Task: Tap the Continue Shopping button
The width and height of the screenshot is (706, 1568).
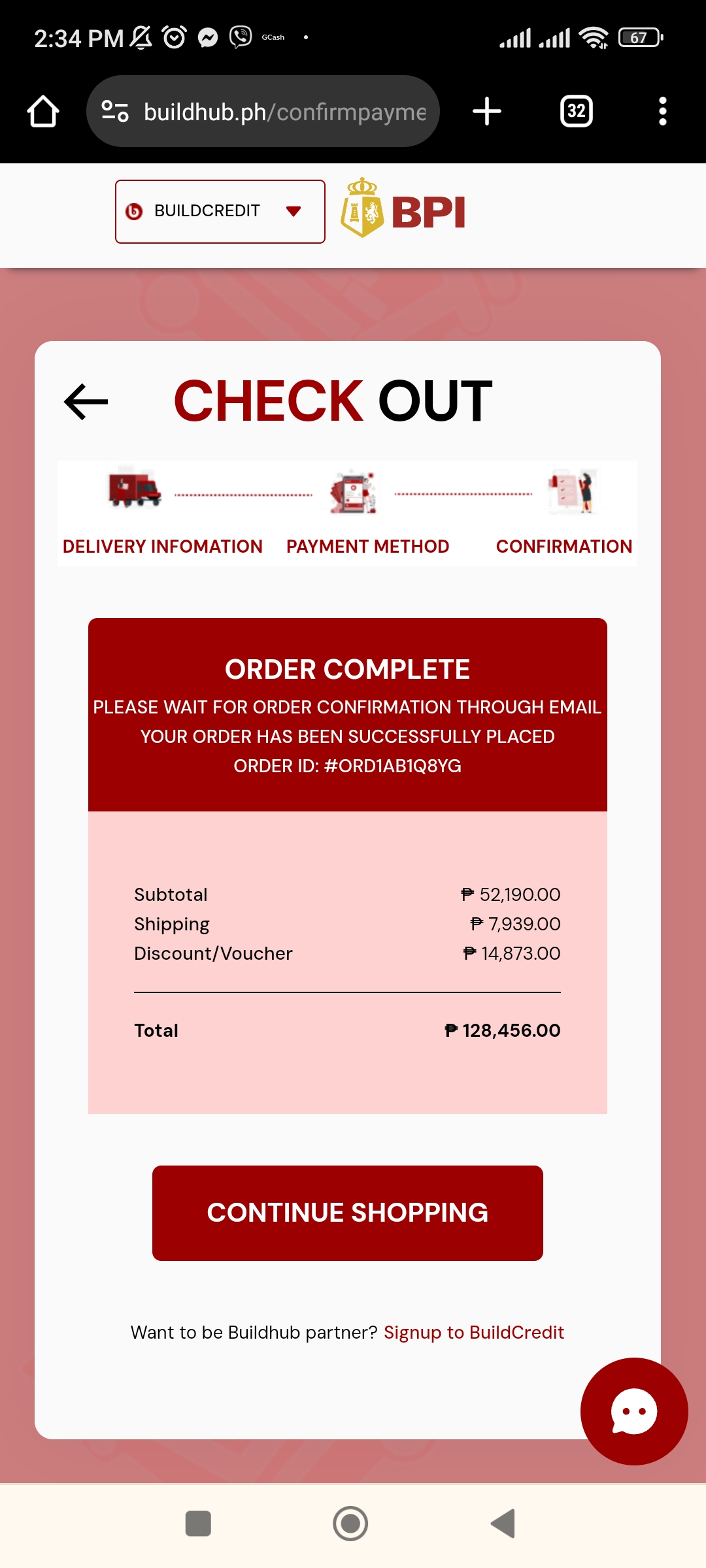Action: click(347, 1213)
